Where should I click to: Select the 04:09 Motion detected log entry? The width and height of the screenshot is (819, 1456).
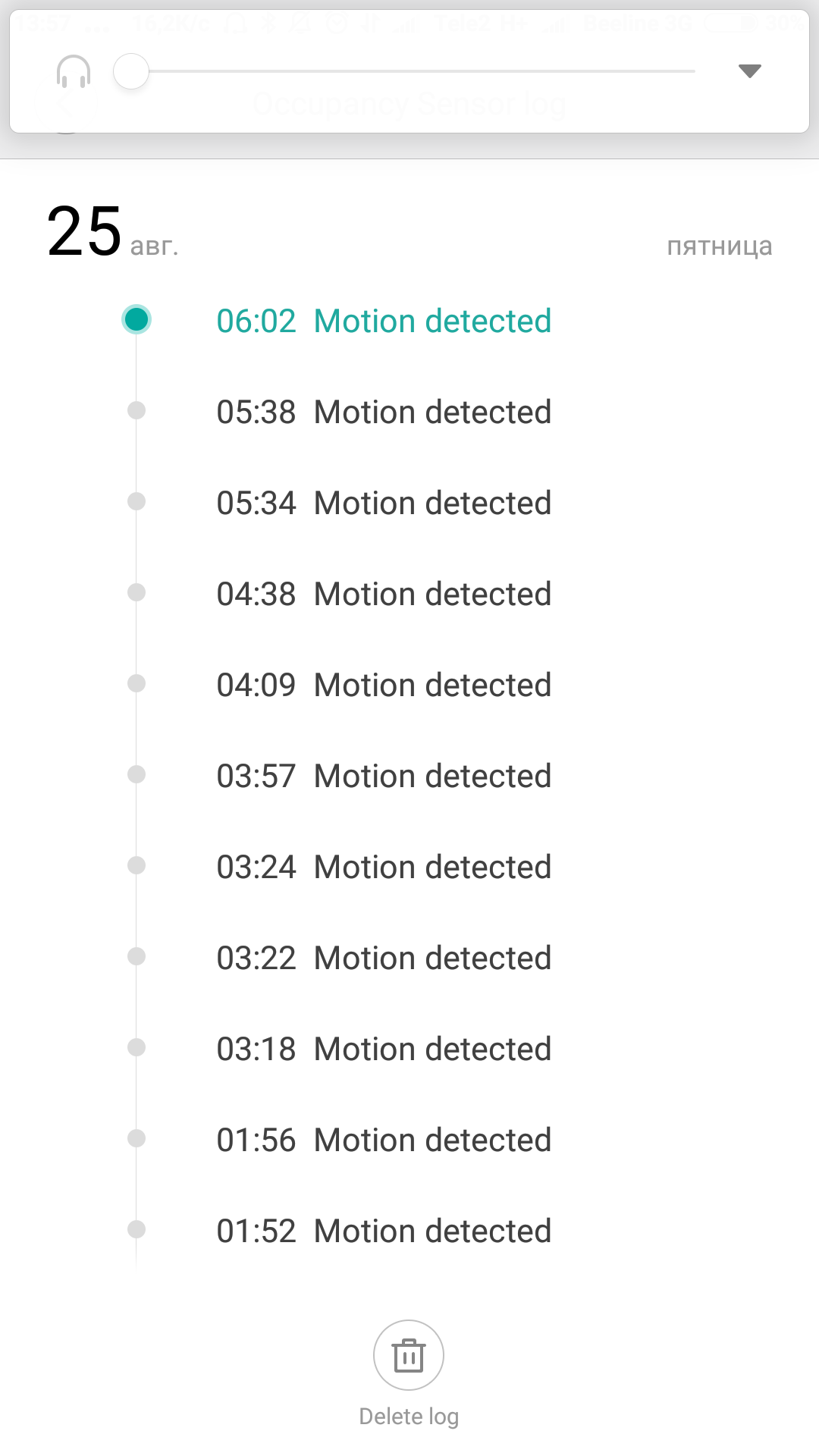click(x=384, y=684)
